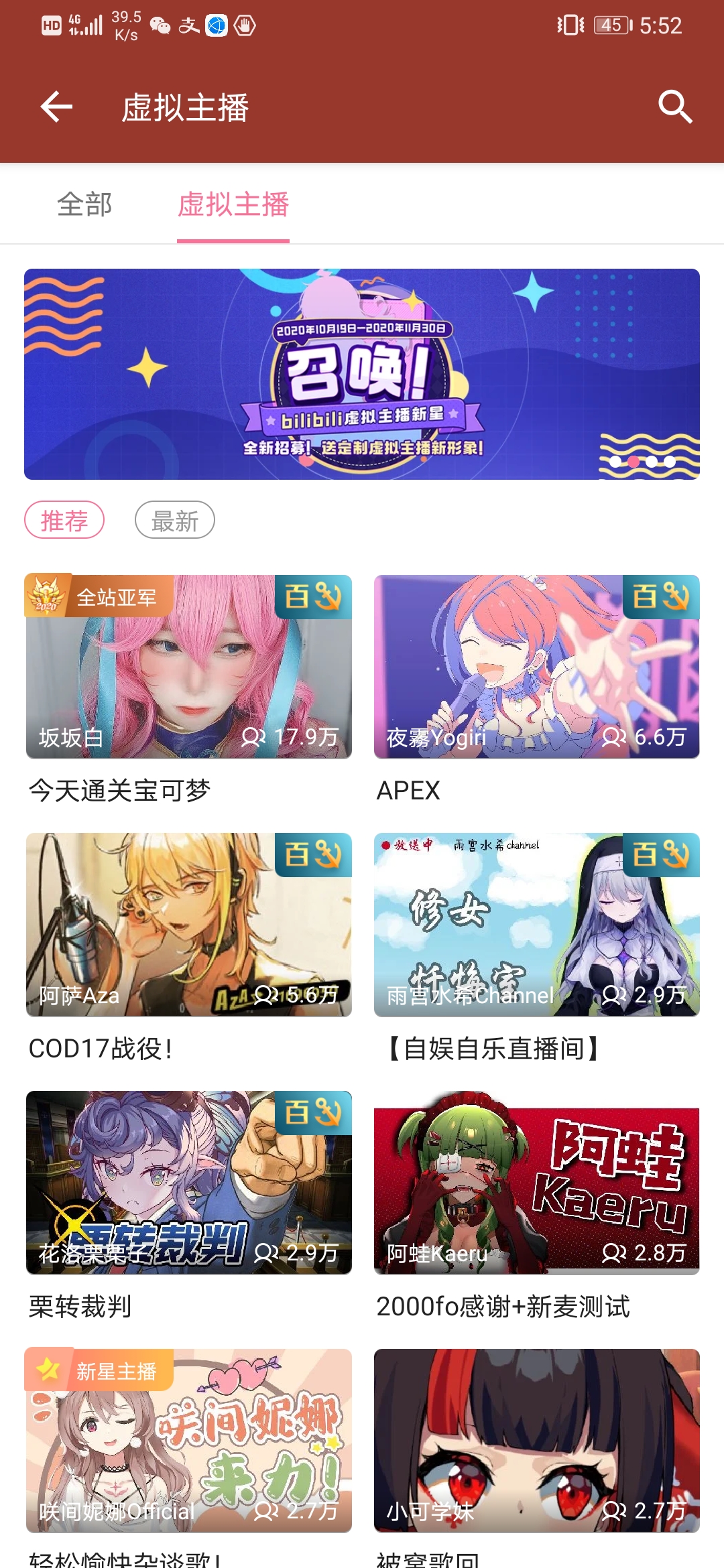Go back using the top arrow
This screenshot has width=724, height=1568.
(56, 107)
